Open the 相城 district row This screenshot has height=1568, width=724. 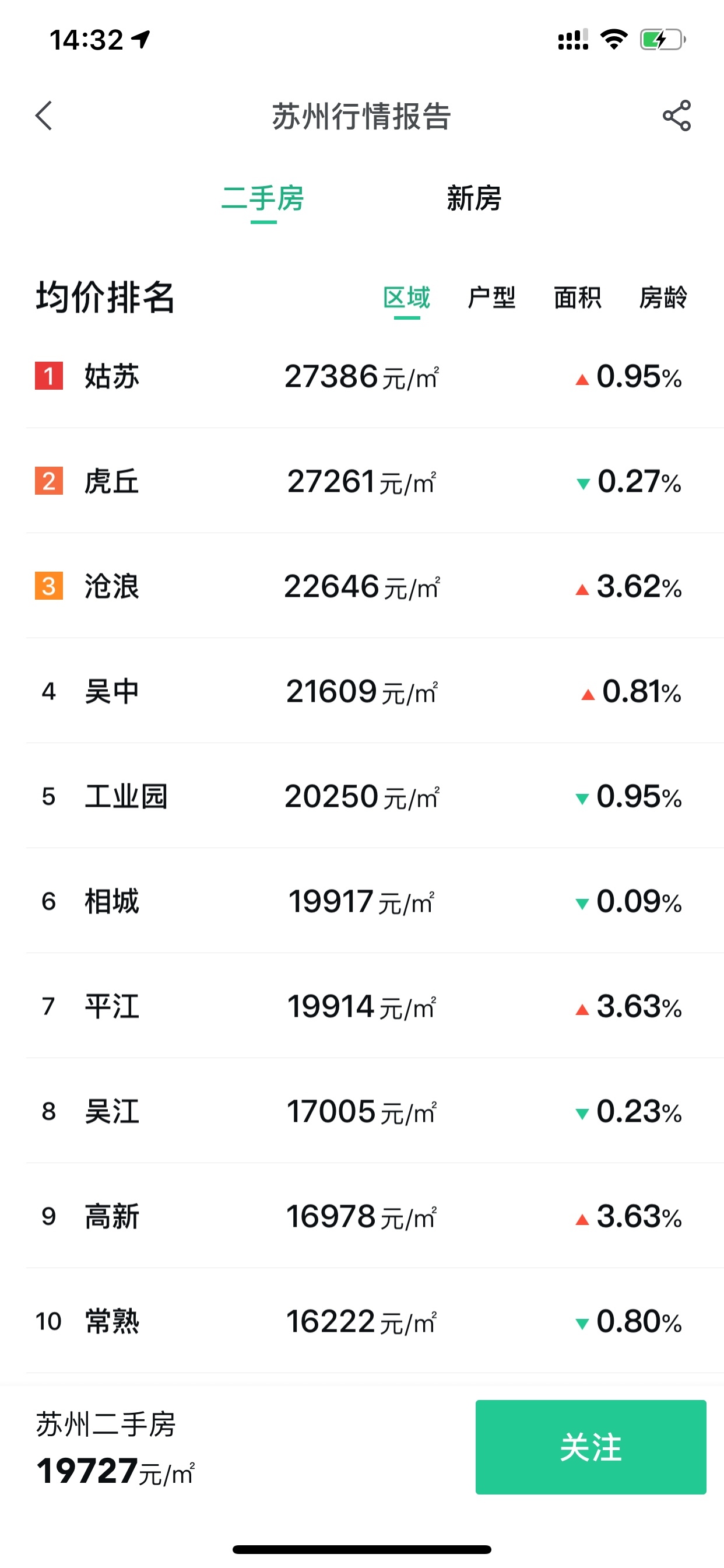click(361, 901)
